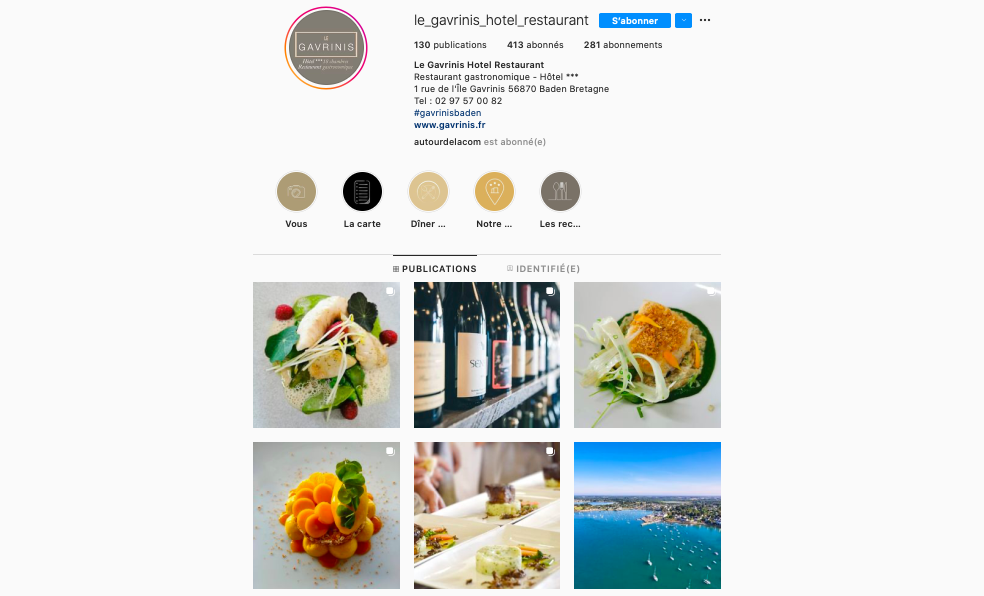Open the Vous story highlight

tap(296, 191)
